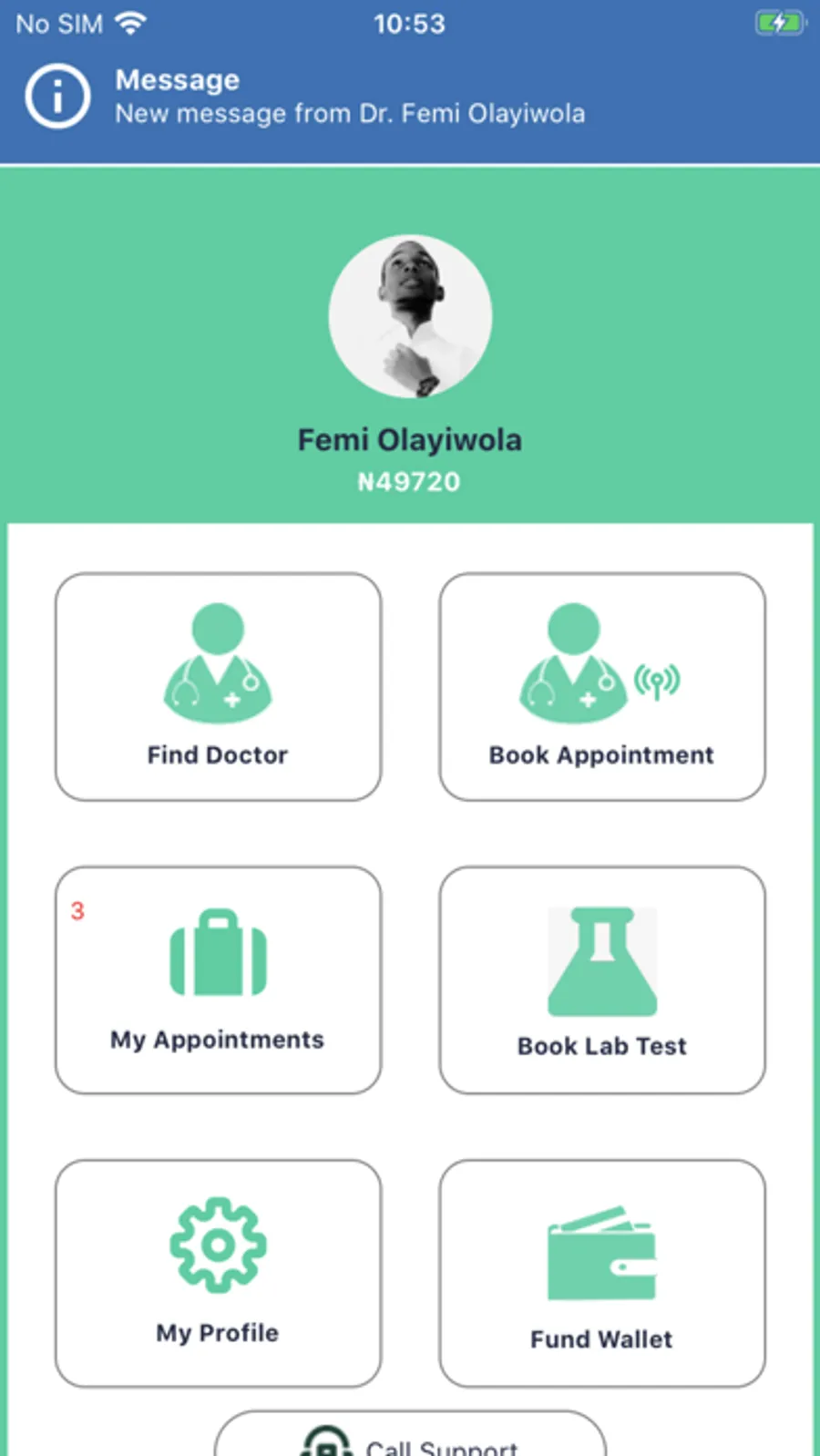Select the Book Appointment card

click(601, 685)
